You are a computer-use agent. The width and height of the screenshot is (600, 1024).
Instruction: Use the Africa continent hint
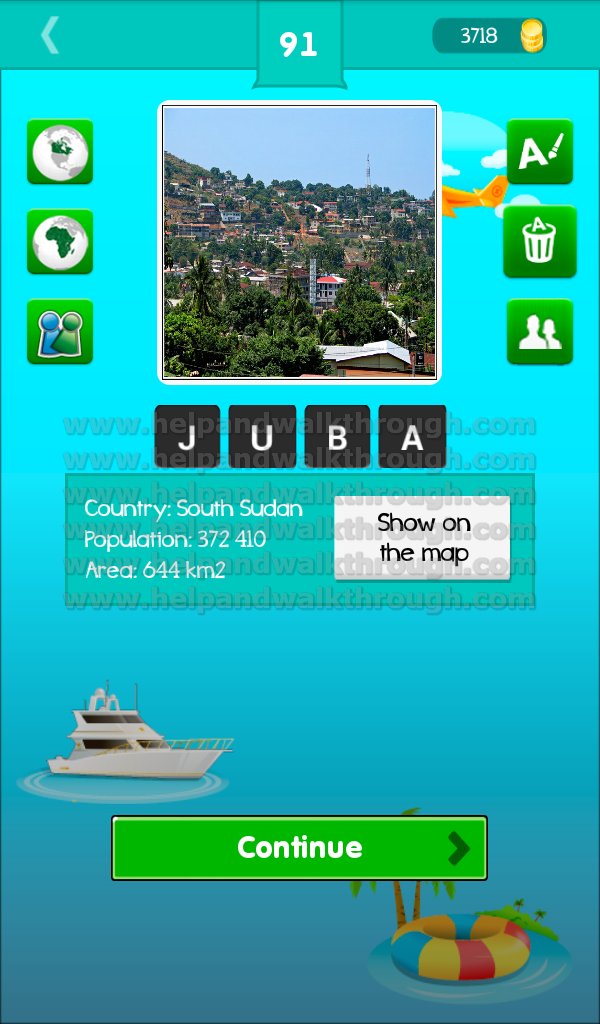coord(60,241)
